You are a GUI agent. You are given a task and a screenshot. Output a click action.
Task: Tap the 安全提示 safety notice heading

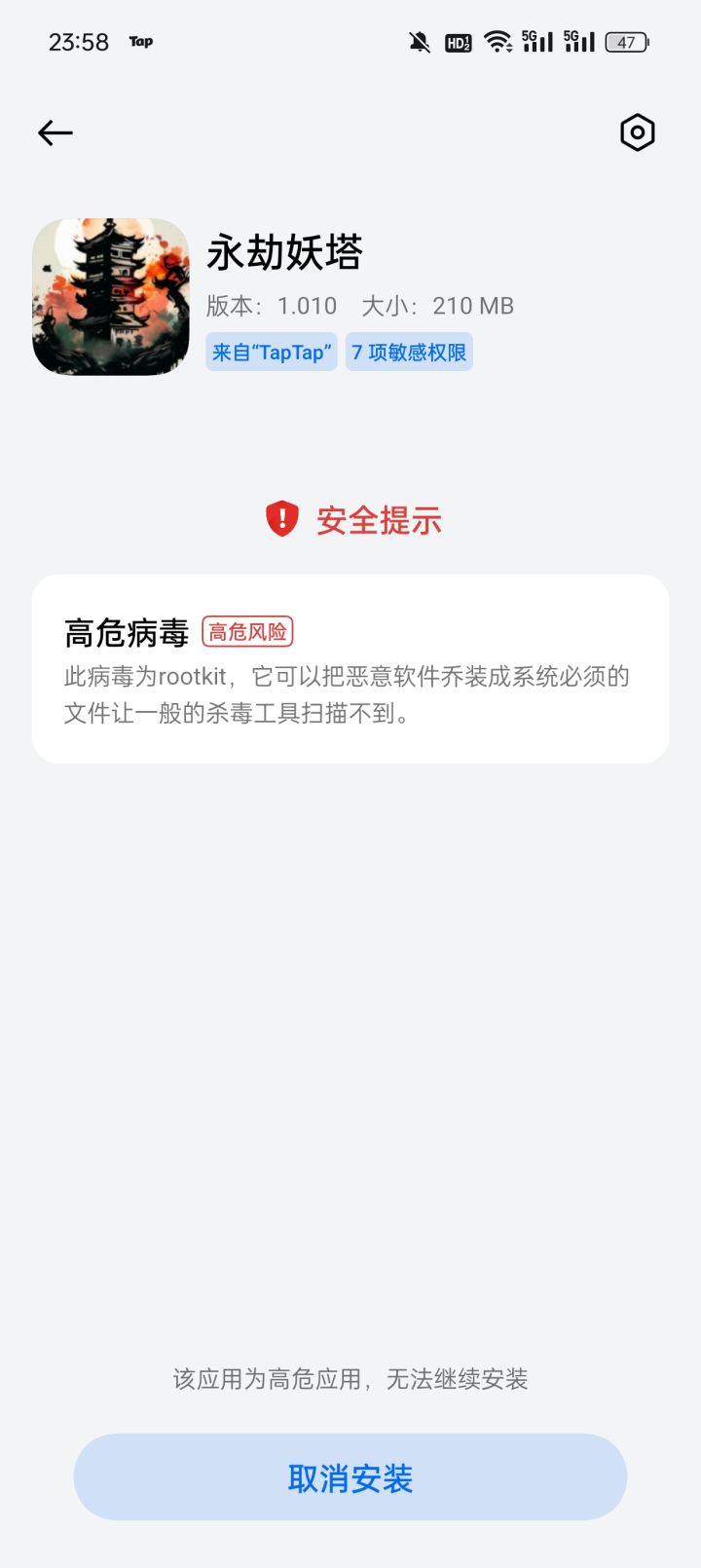tap(377, 521)
